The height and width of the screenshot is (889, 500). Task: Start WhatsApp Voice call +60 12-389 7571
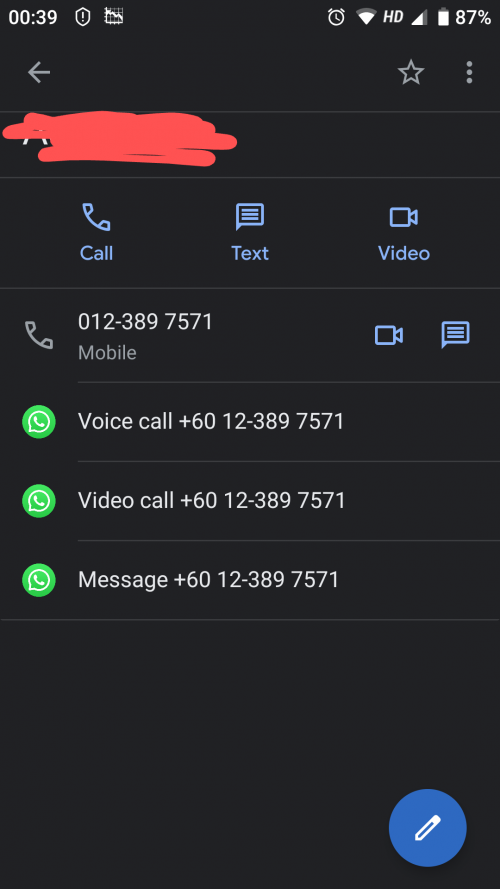(250, 422)
